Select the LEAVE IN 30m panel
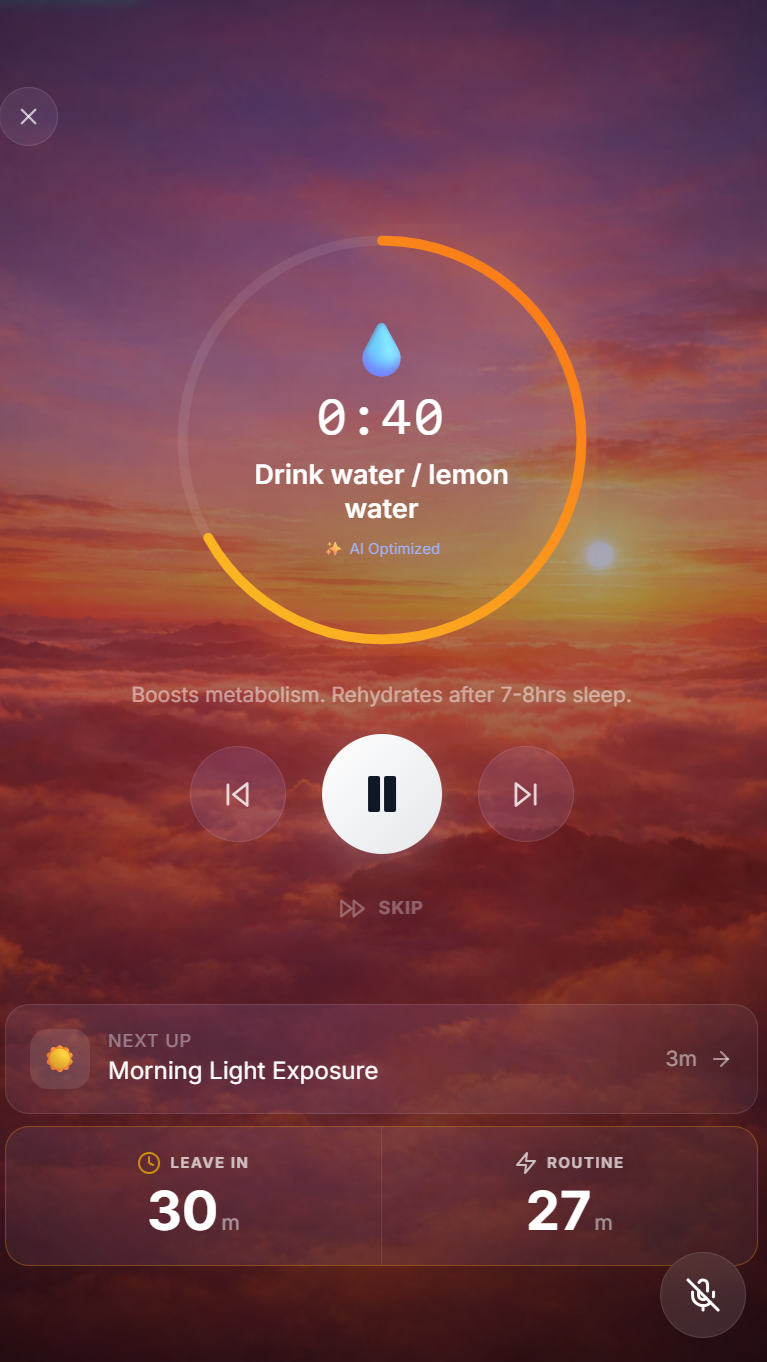The image size is (767, 1362). coord(192,1195)
